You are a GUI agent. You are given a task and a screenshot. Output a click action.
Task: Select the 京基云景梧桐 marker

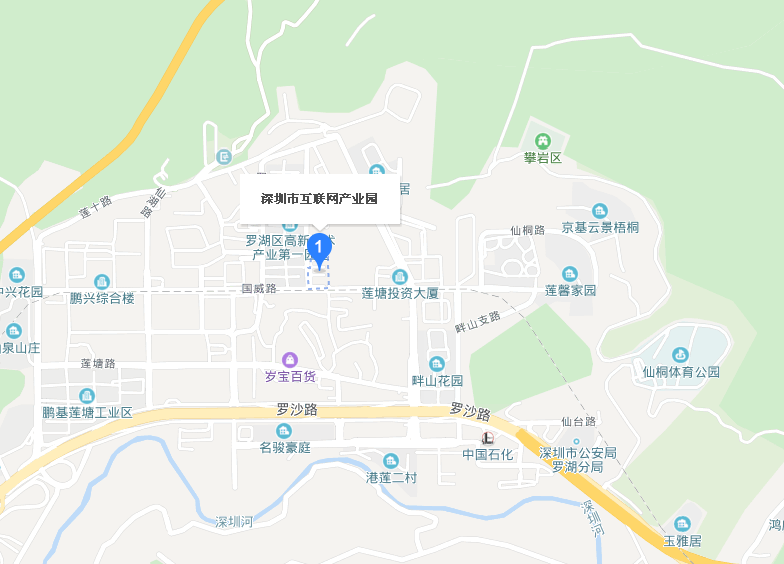[599, 211]
